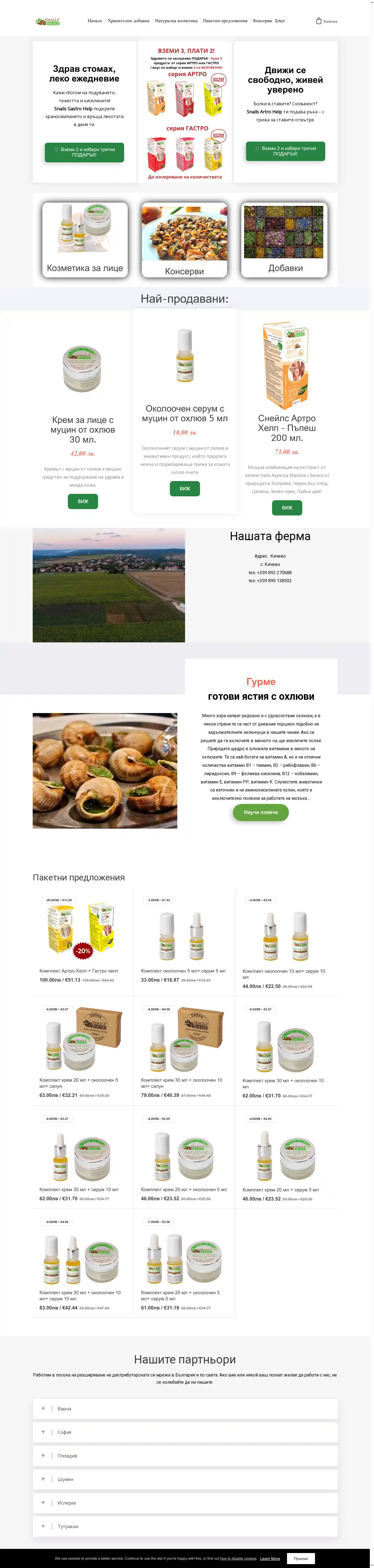Tap ВИЖ under Снейлс Артро Хелп

(x=287, y=507)
